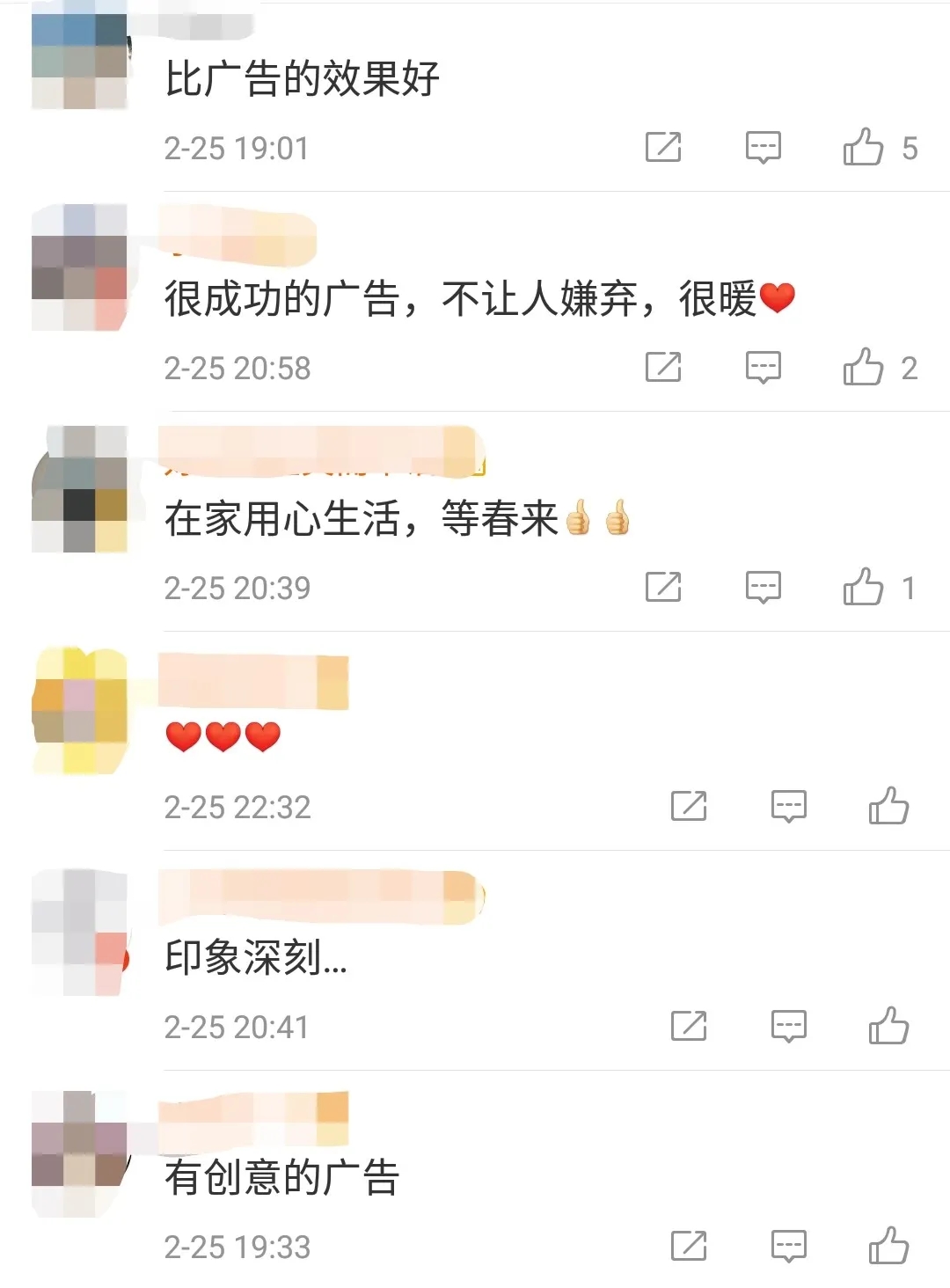Open the avatar beside "有创意的广告" comment
The width and height of the screenshot is (950, 1288).
(79, 1153)
